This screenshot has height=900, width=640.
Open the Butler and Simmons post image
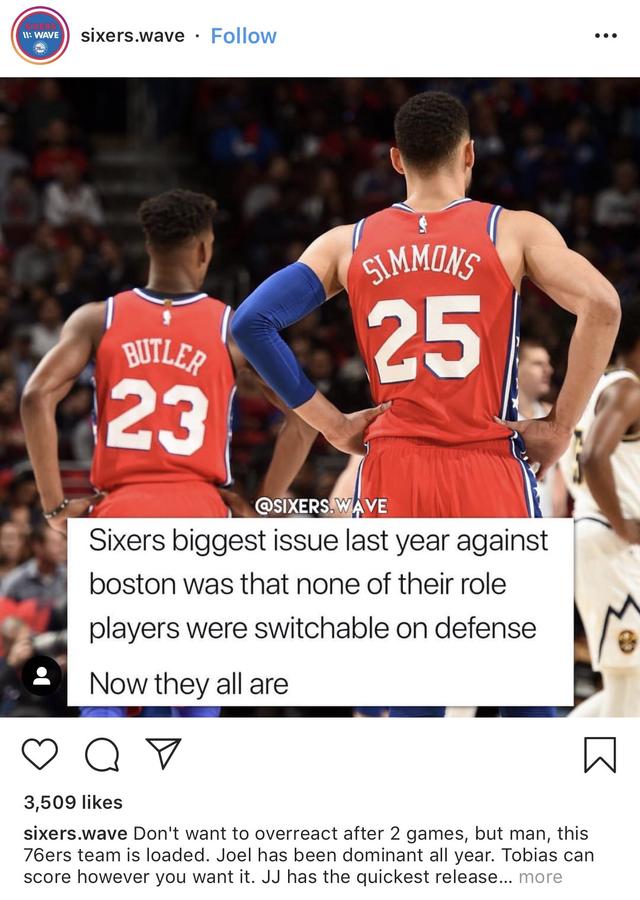(320, 300)
